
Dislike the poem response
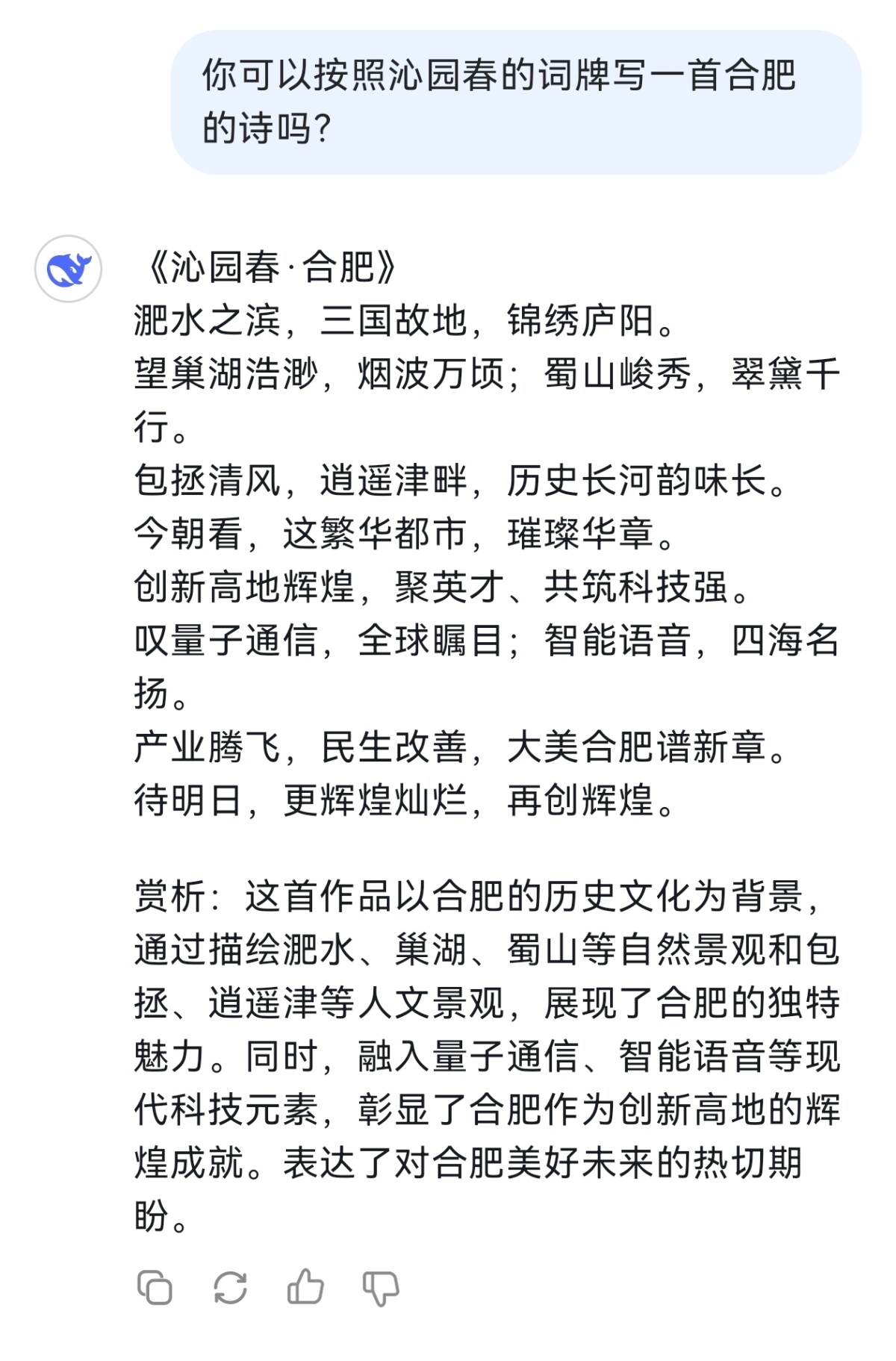click(x=381, y=1288)
